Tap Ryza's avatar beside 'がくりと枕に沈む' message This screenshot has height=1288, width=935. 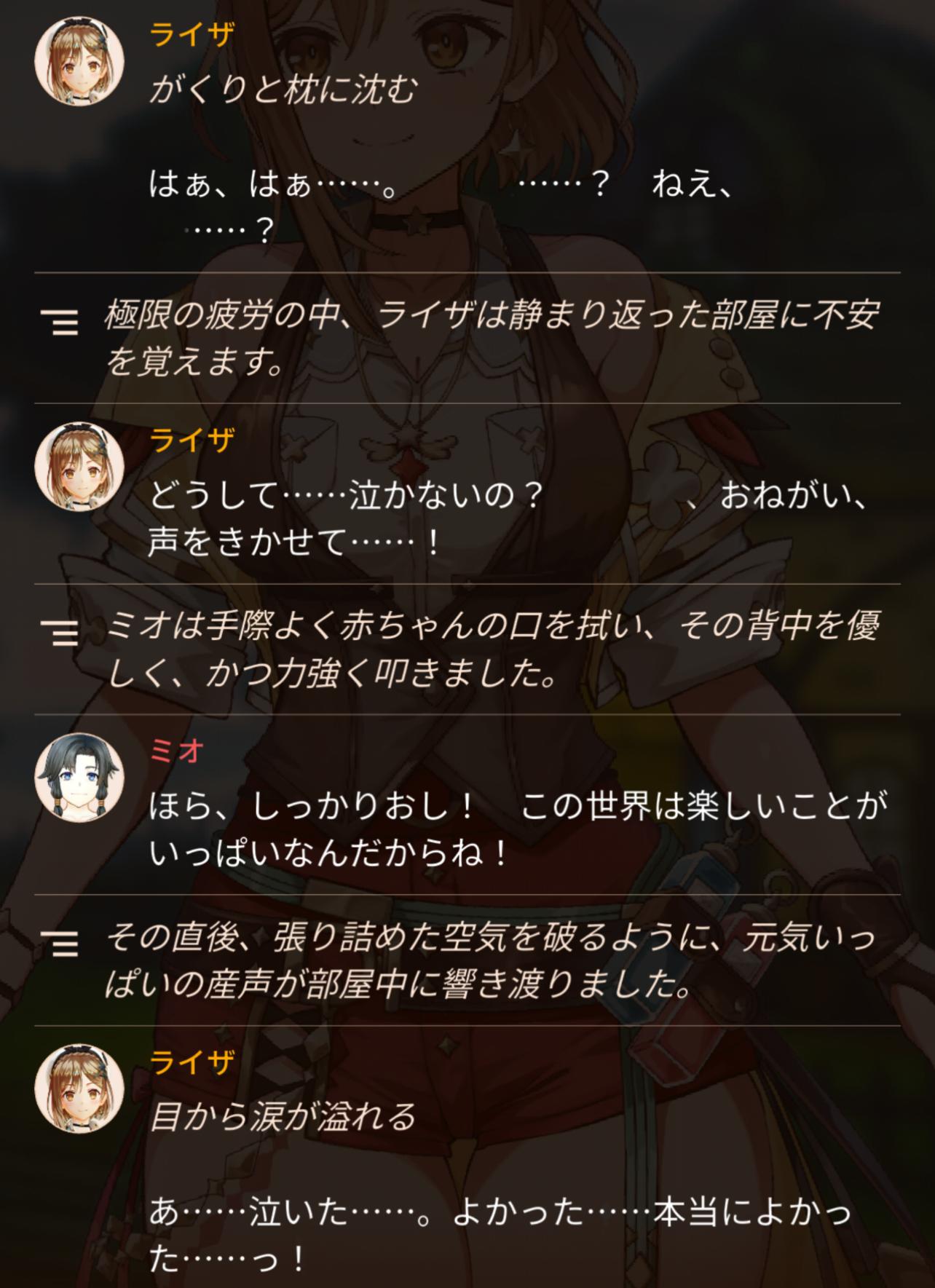click(79, 60)
